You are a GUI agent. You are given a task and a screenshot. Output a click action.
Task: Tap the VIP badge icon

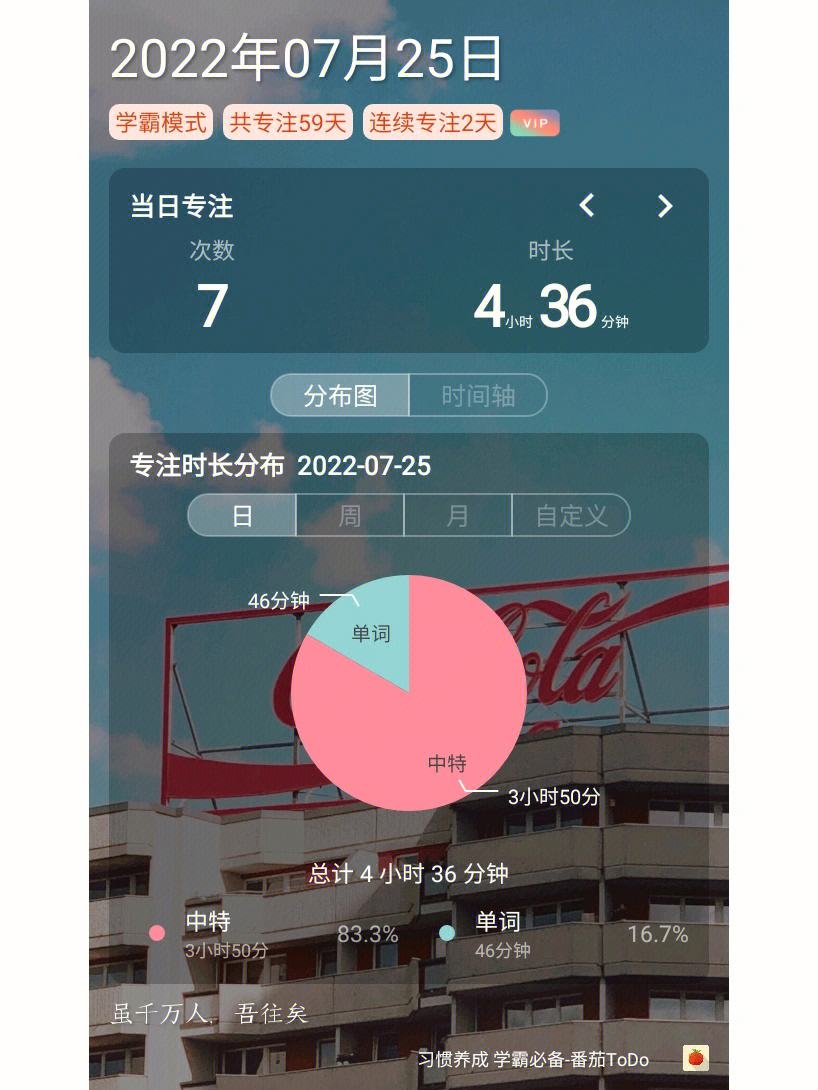click(534, 122)
